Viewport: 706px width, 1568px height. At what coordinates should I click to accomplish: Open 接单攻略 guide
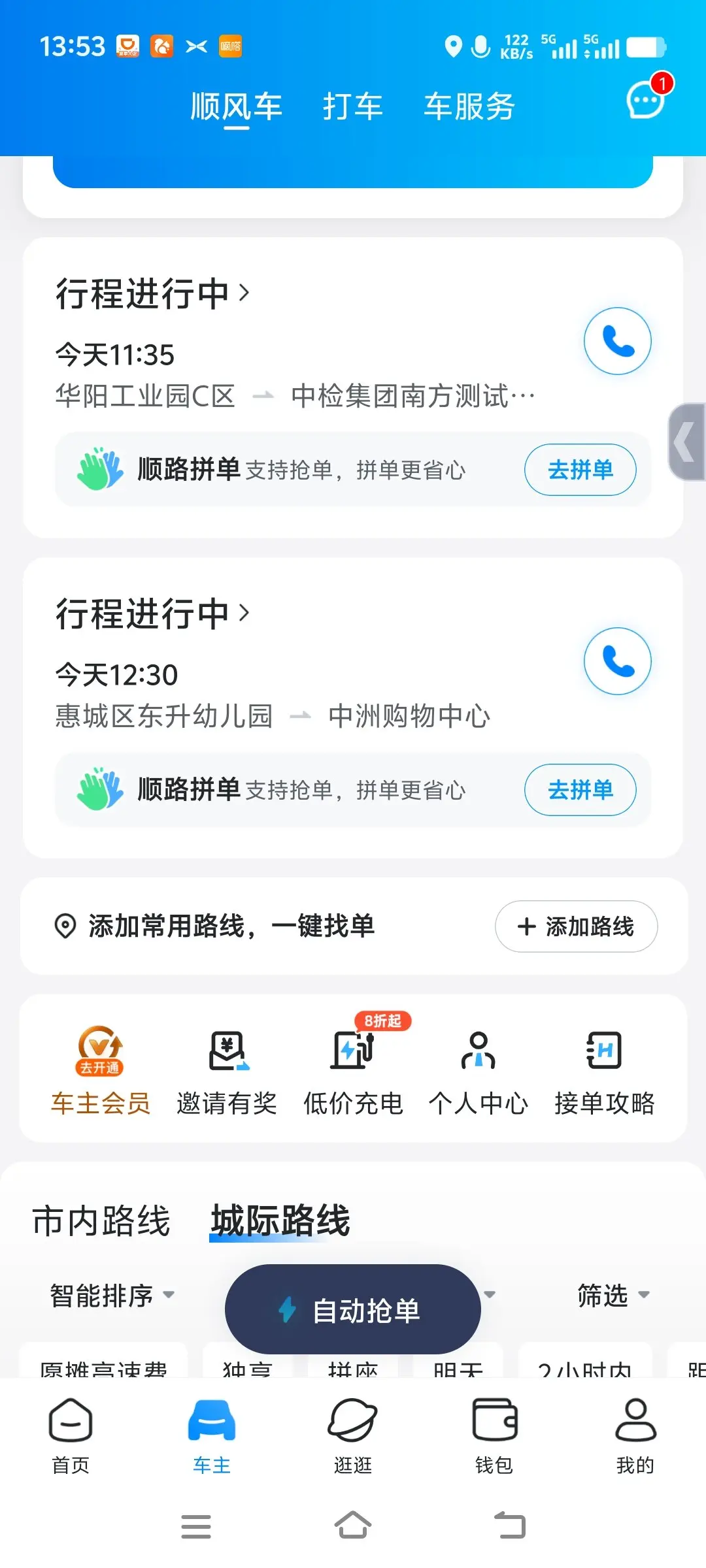point(605,1070)
